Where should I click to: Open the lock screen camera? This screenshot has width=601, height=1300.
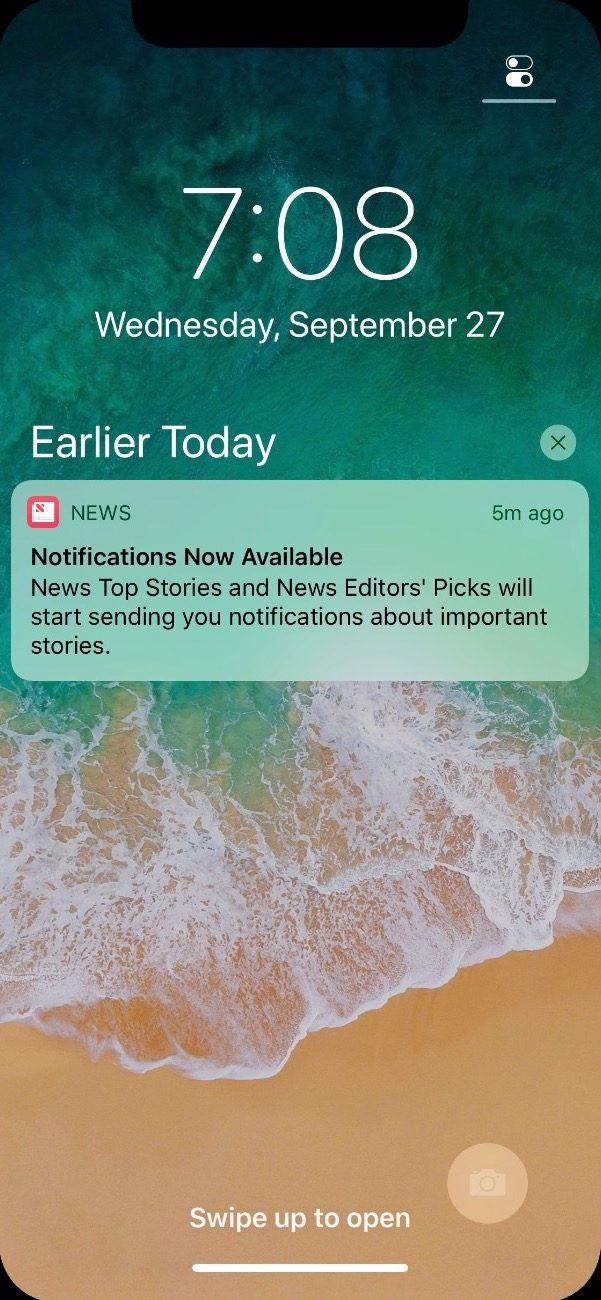tap(487, 1183)
